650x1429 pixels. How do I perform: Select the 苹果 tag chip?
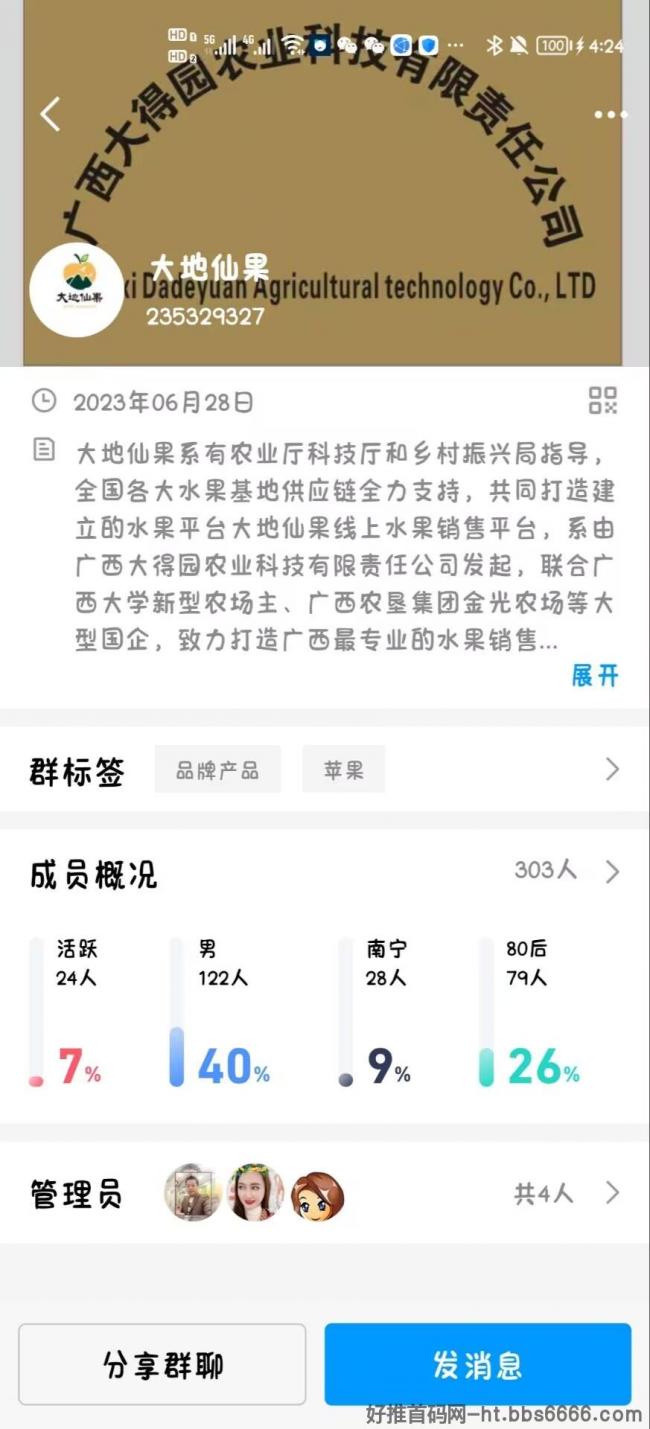click(344, 770)
